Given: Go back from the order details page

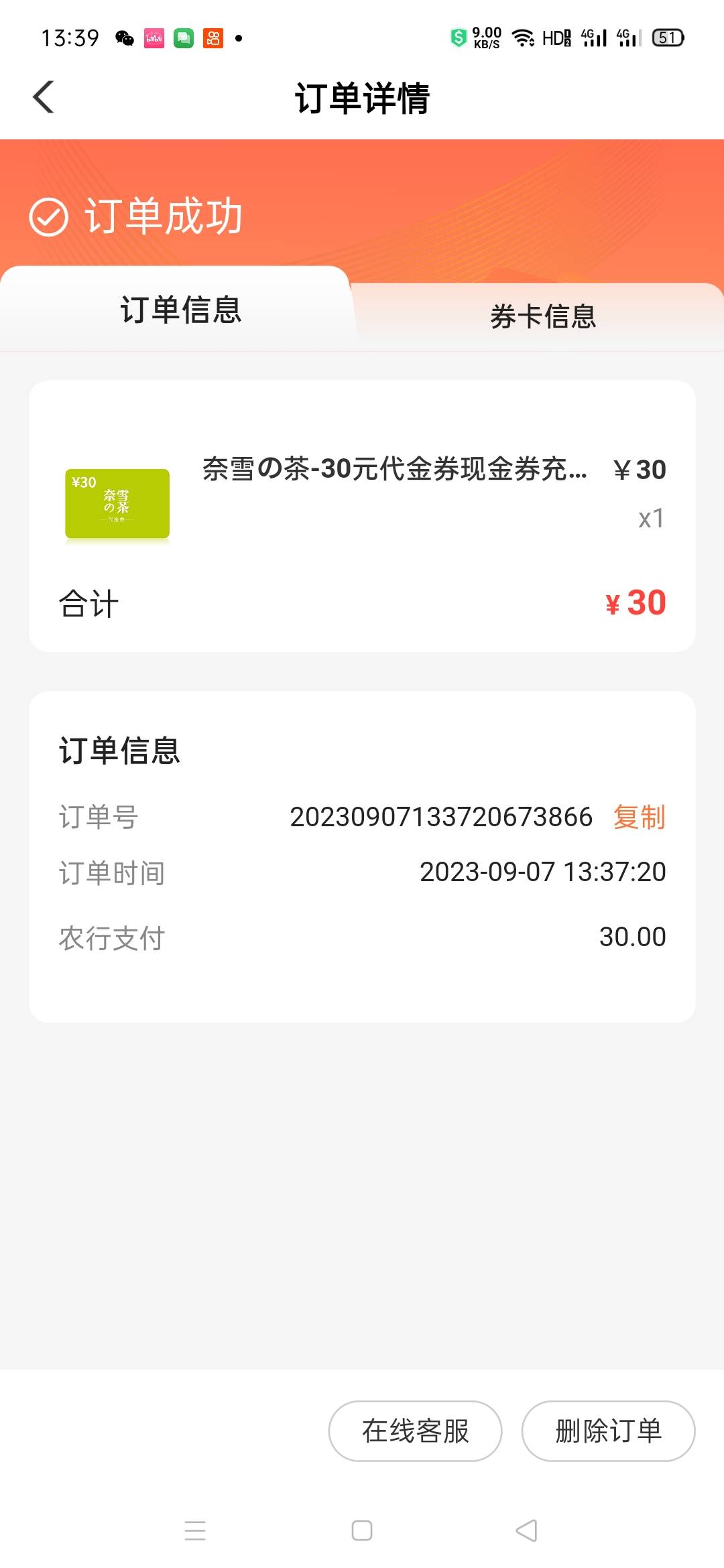Looking at the screenshot, I should pos(44,97).
